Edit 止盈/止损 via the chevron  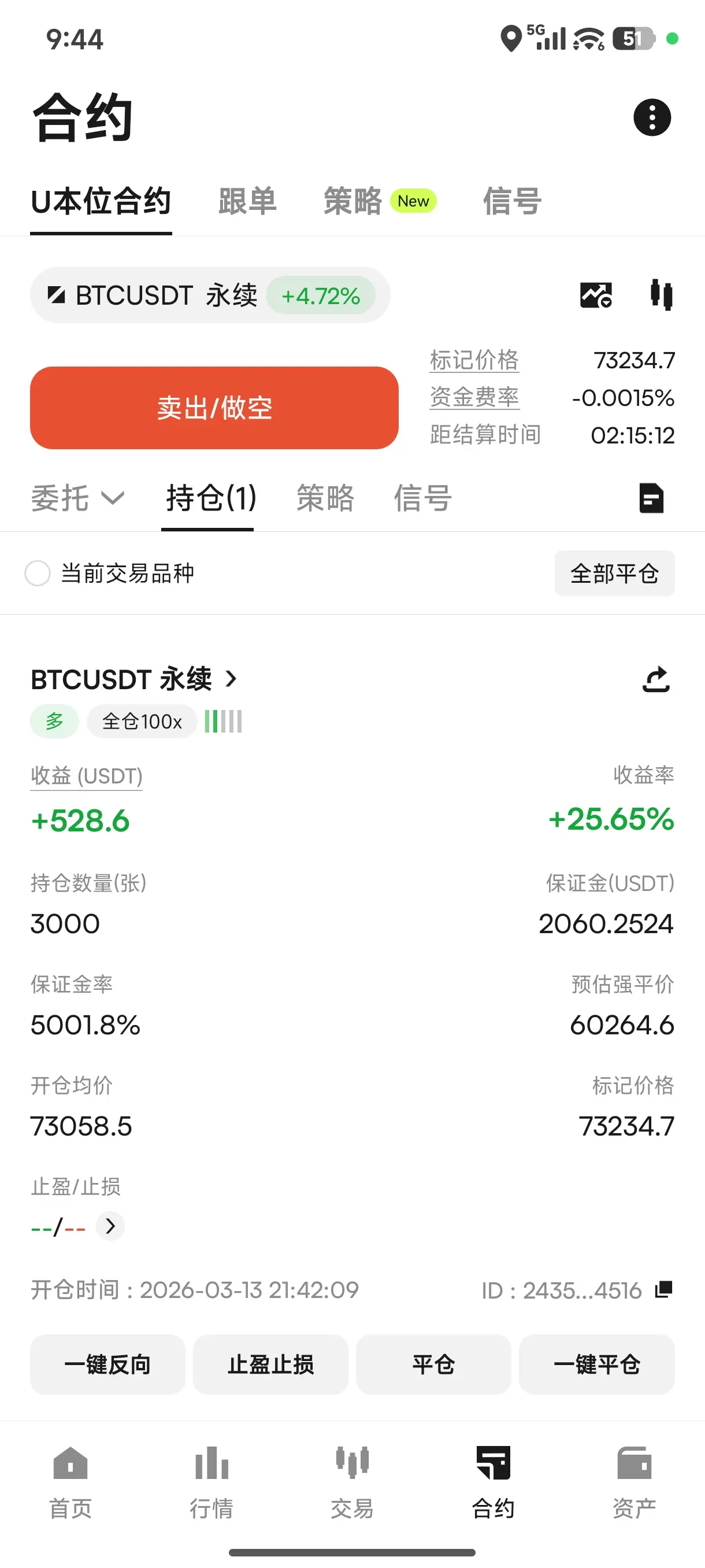[x=110, y=1226]
